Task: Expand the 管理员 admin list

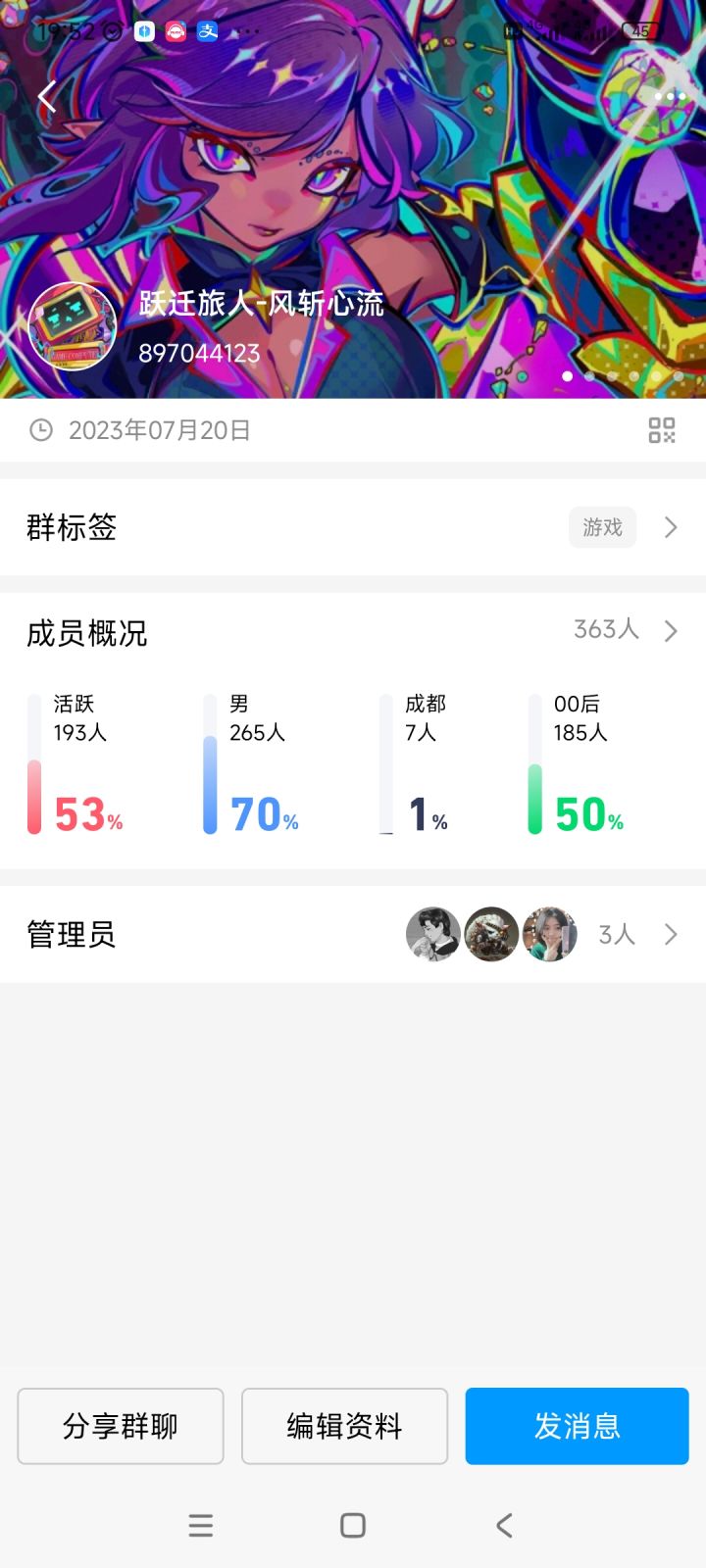Action: [x=671, y=934]
